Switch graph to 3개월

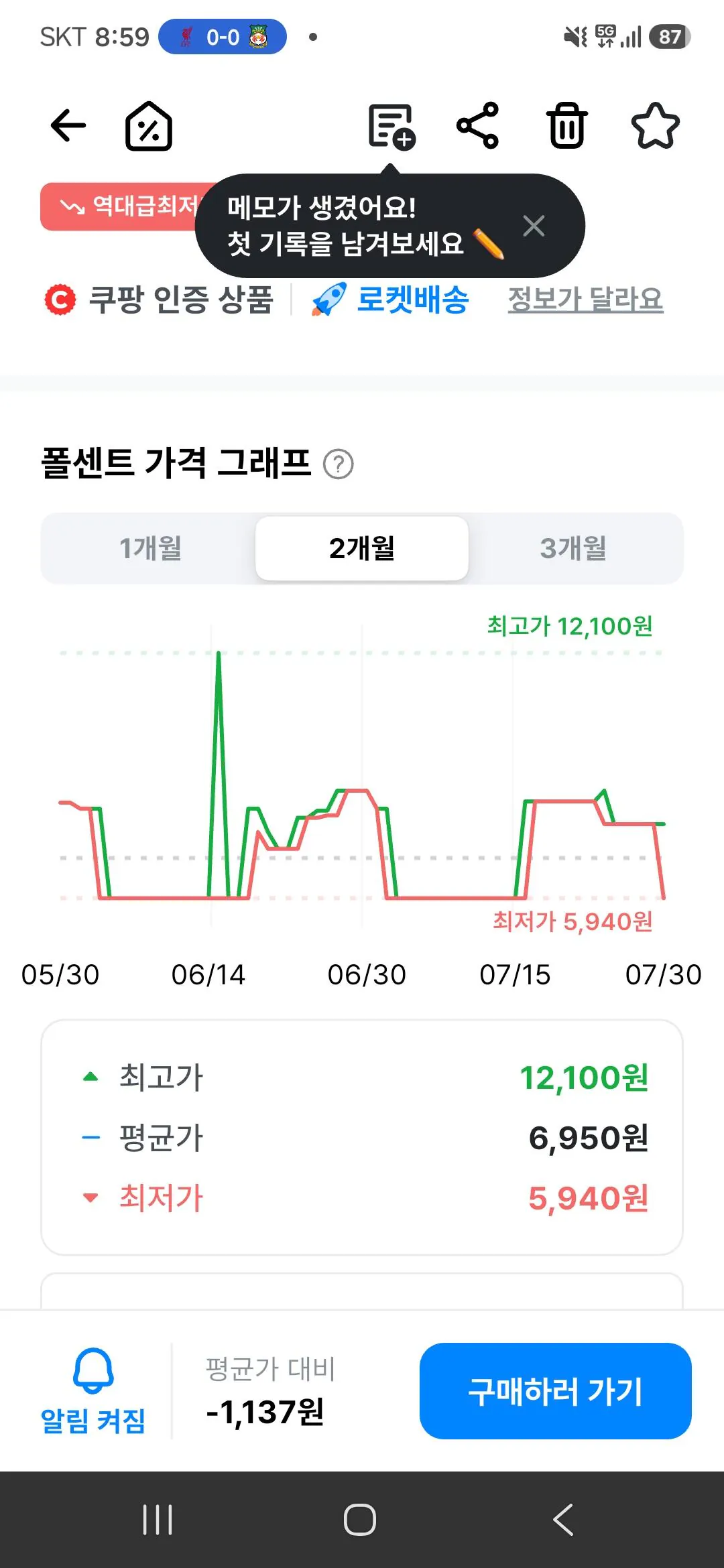(574, 548)
